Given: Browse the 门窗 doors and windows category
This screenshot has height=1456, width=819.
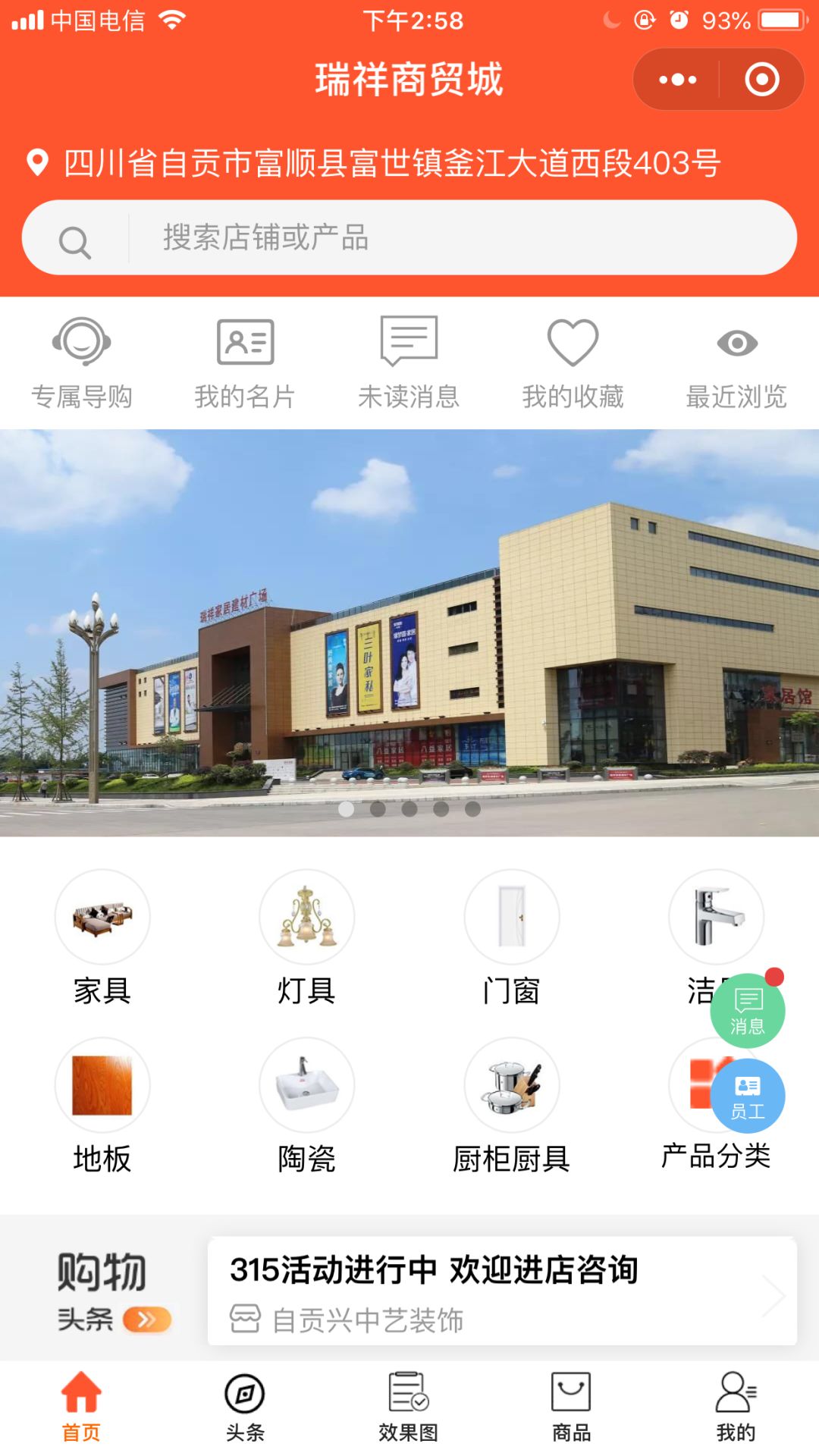Looking at the screenshot, I should click(511, 937).
